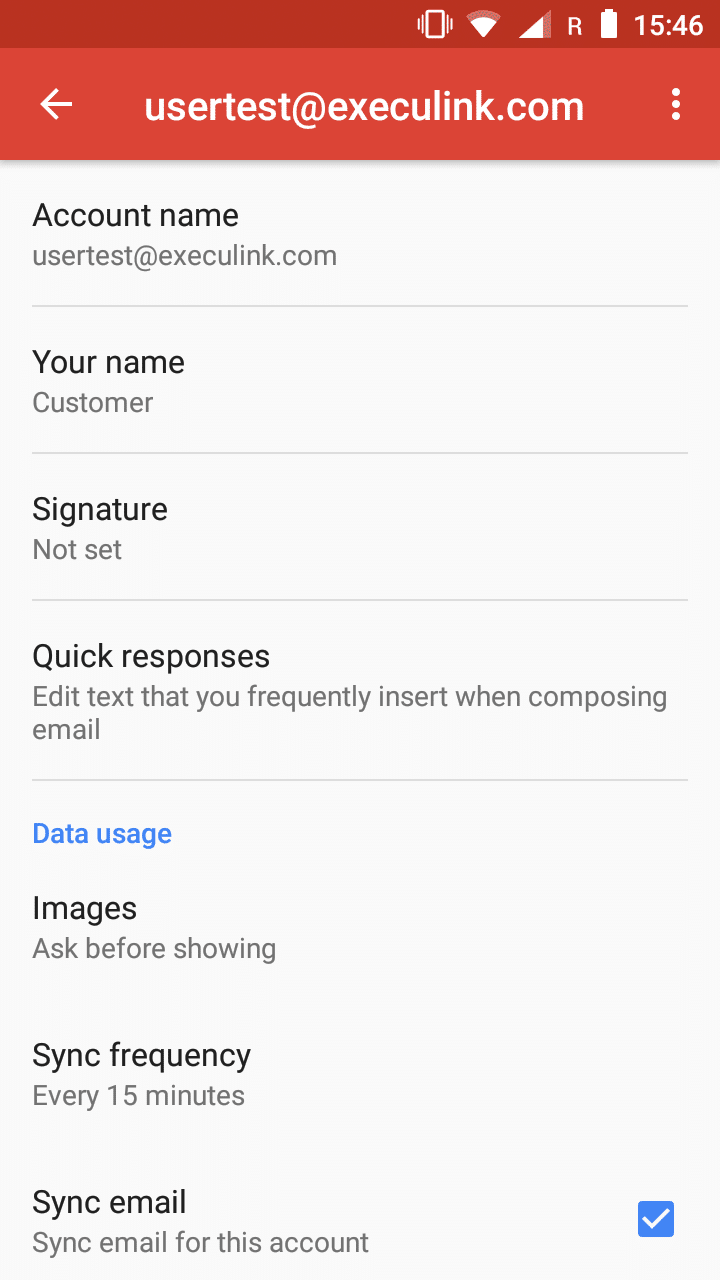Change the Your name setting

360,381
